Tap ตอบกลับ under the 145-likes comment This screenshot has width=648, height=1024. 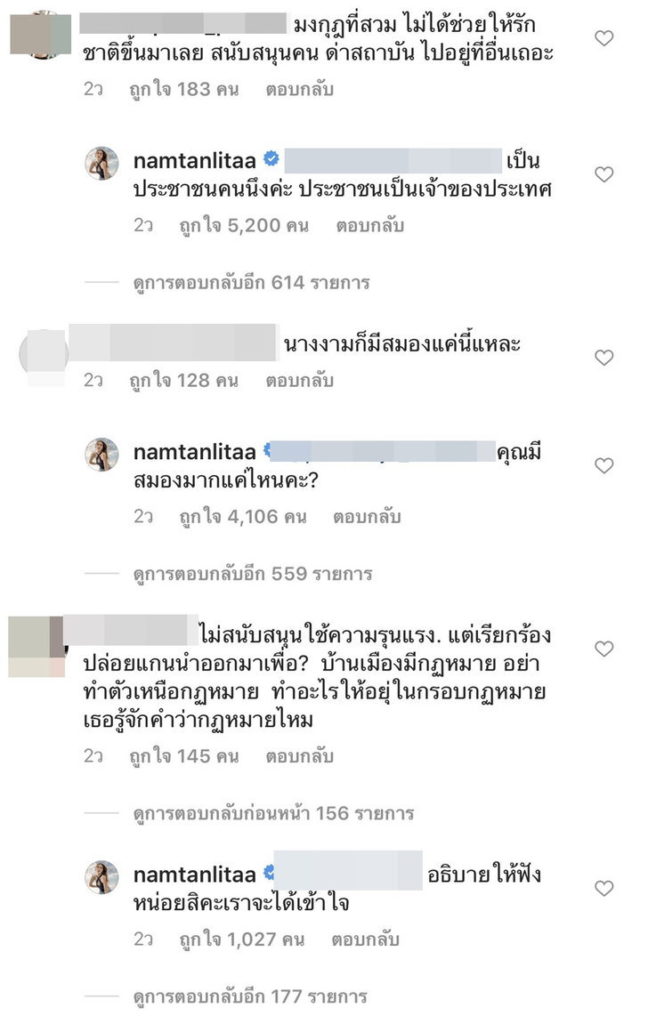[299, 757]
